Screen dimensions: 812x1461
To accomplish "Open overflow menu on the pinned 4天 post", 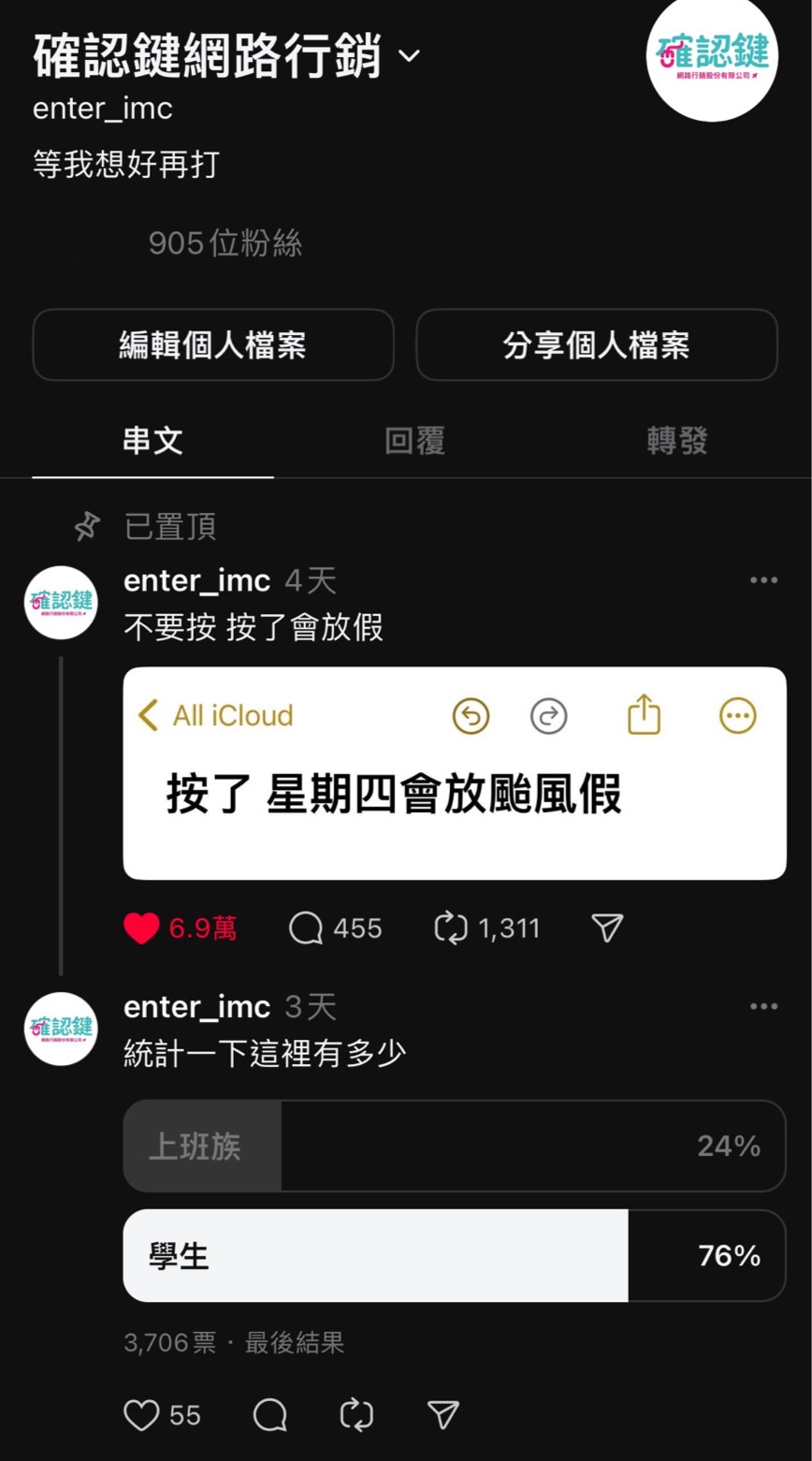I will [x=763, y=580].
